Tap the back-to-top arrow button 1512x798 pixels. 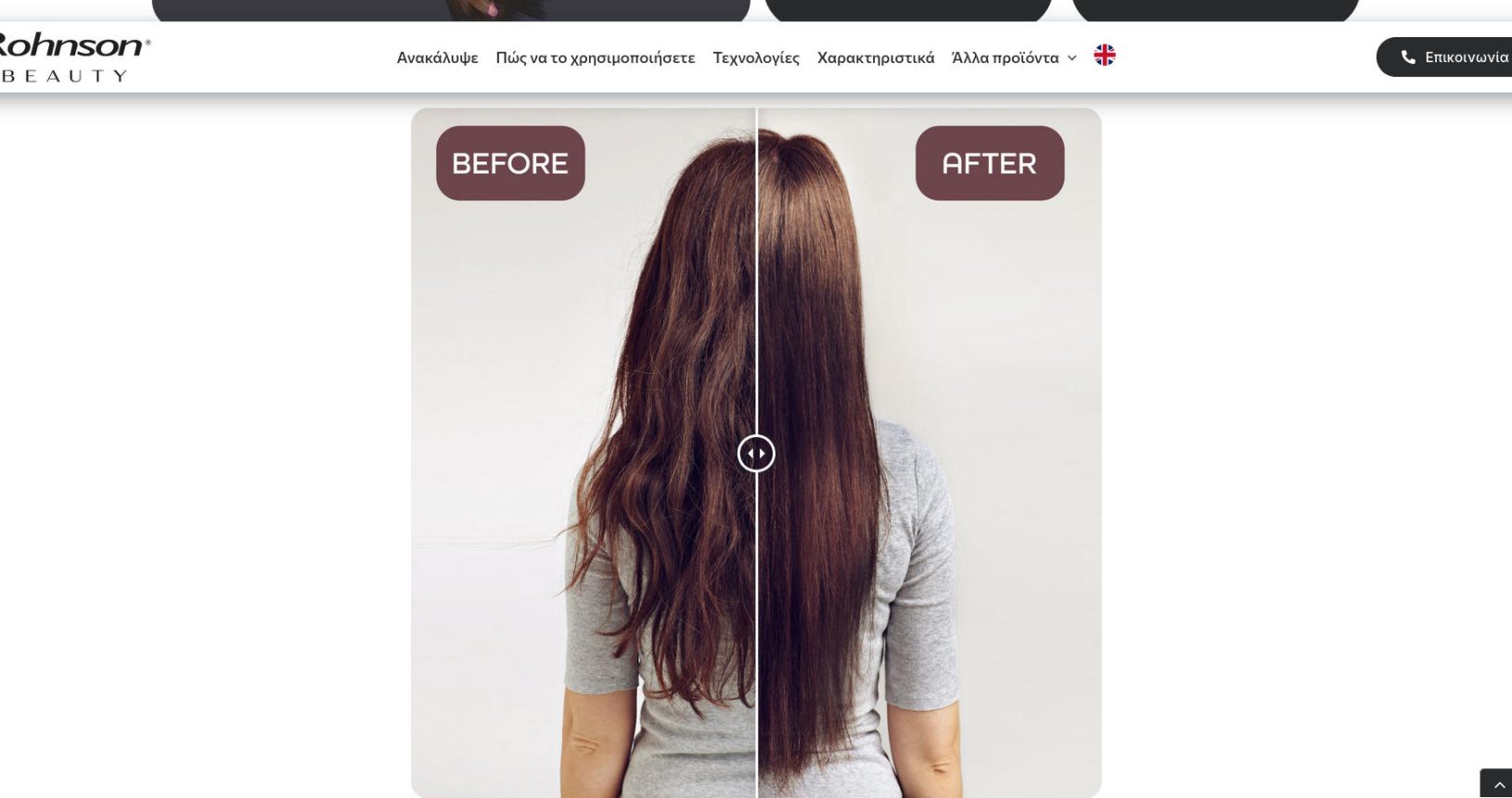point(1497,784)
